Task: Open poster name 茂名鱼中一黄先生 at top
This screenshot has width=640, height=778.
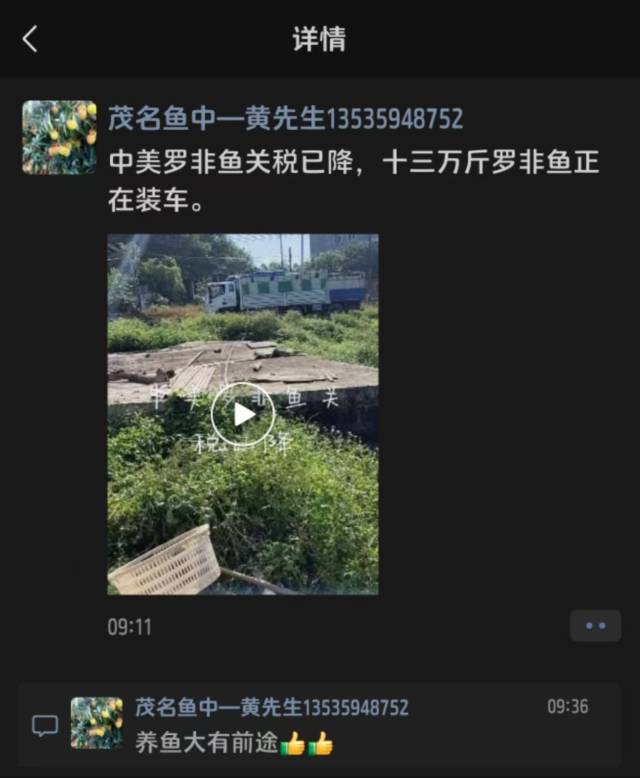Action: click(x=285, y=119)
